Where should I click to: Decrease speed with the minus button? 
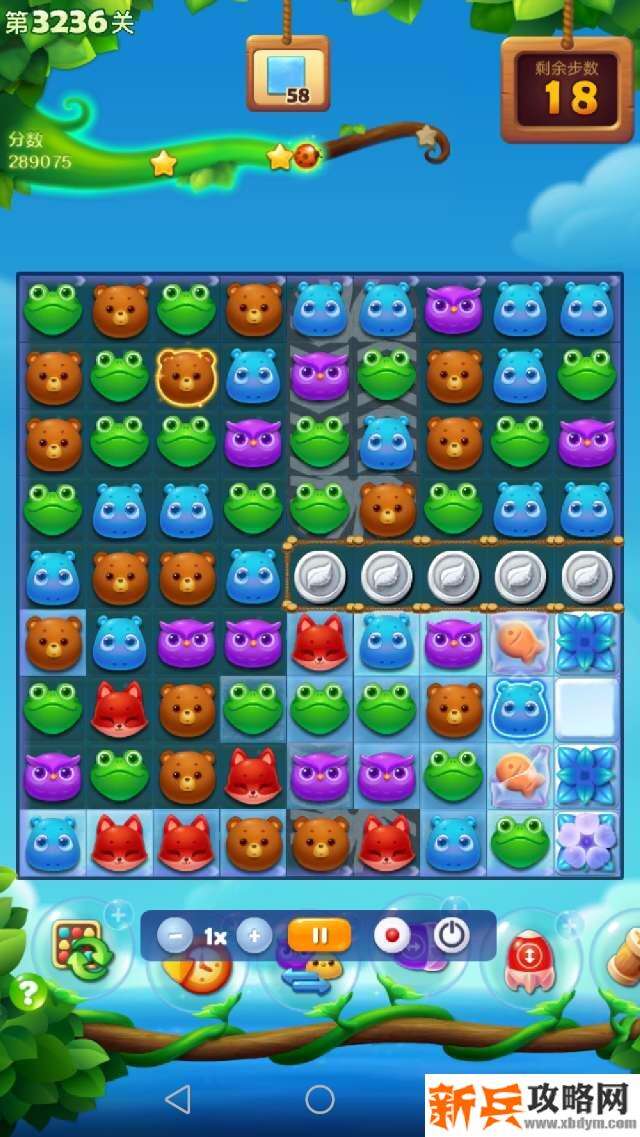click(175, 936)
